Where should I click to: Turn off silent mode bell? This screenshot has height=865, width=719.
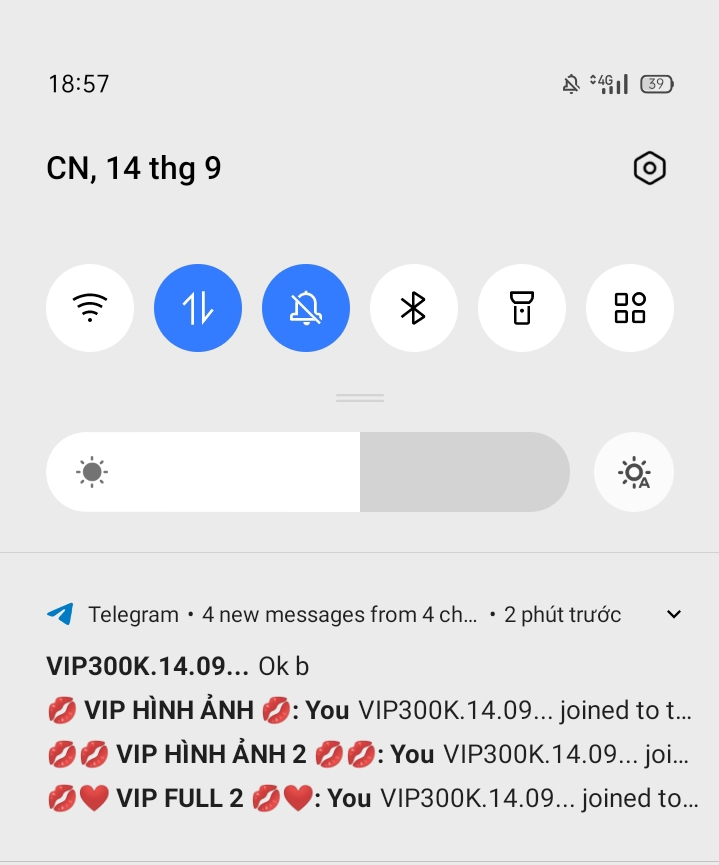[306, 308]
